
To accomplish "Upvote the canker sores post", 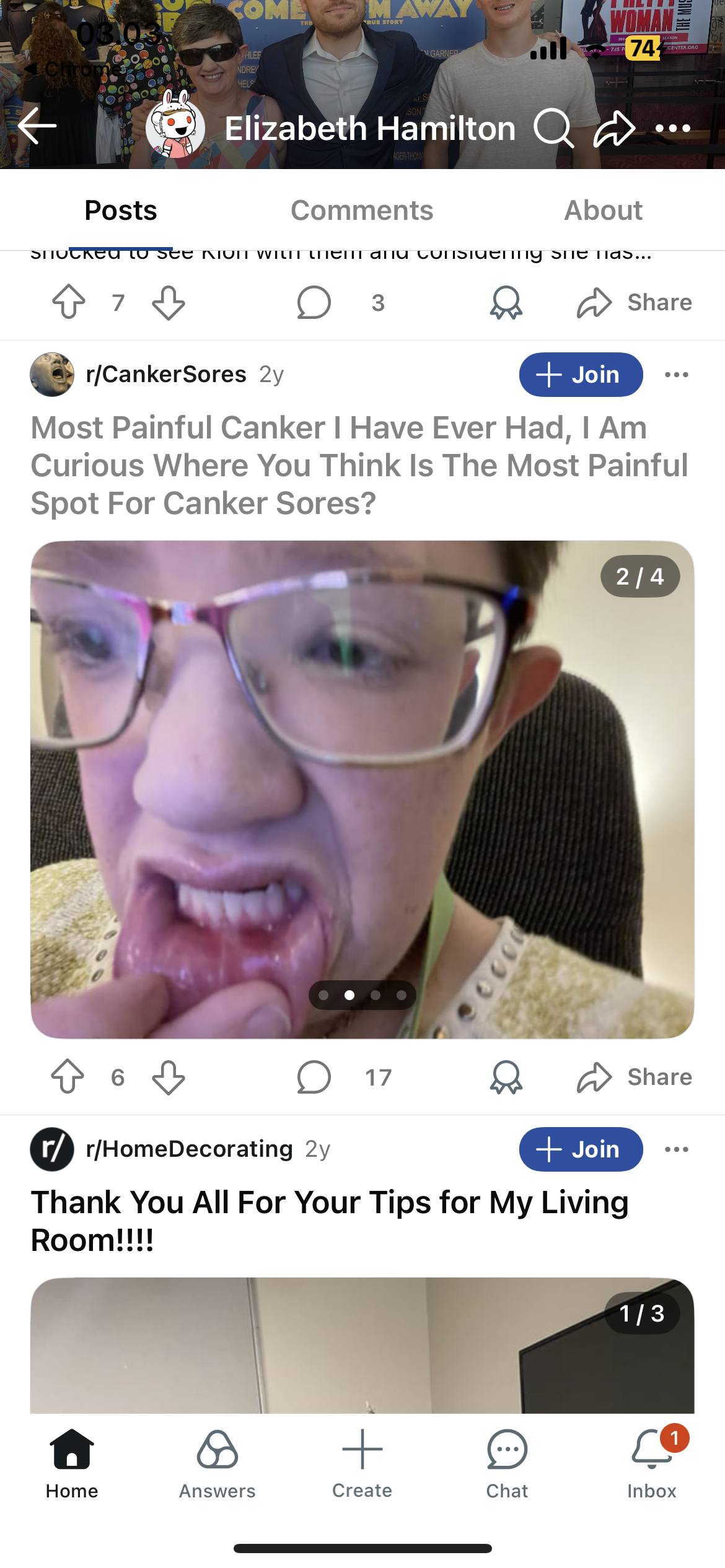I will [x=68, y=1077].
